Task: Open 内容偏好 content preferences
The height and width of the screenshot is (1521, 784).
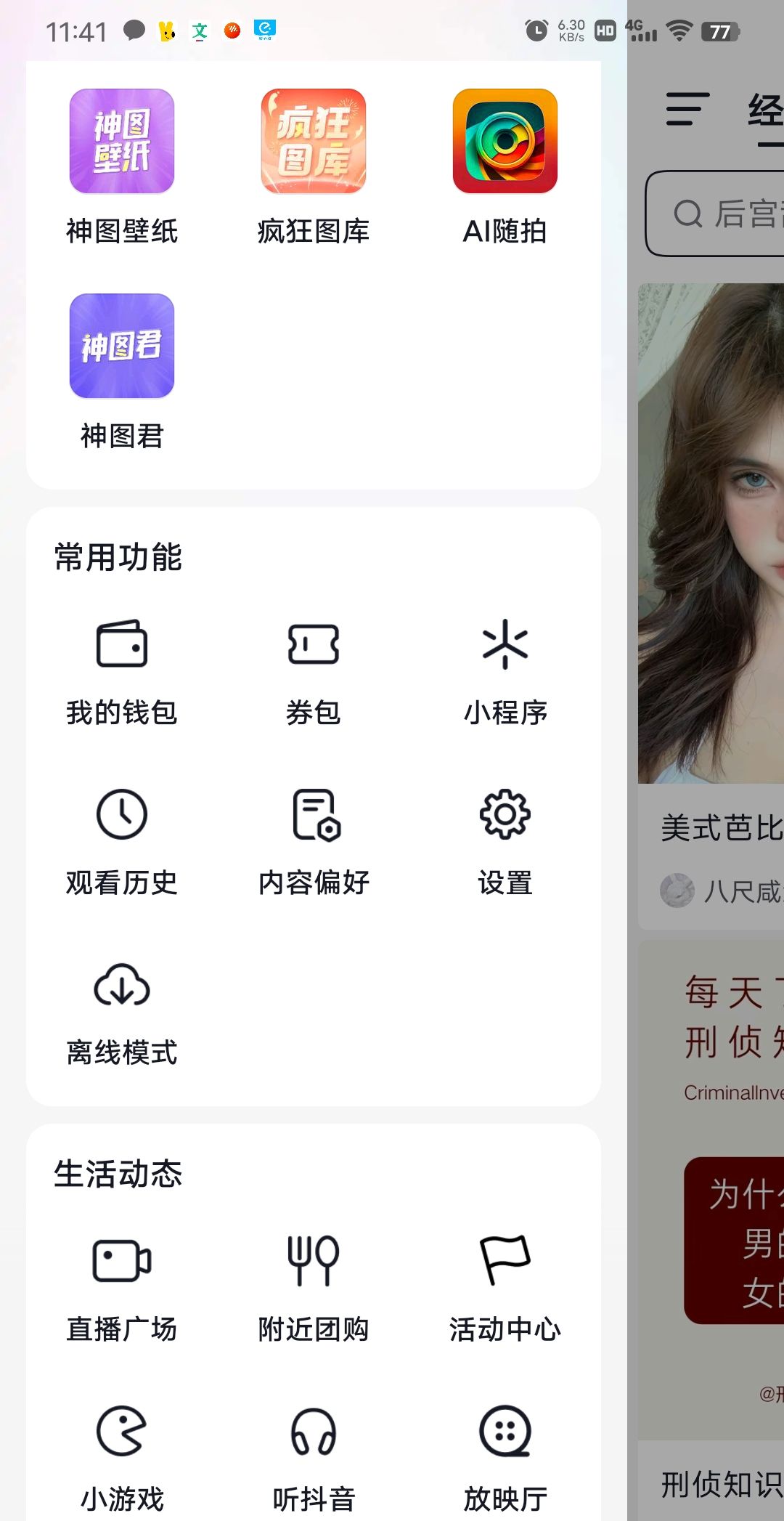Action: [313, 839]
